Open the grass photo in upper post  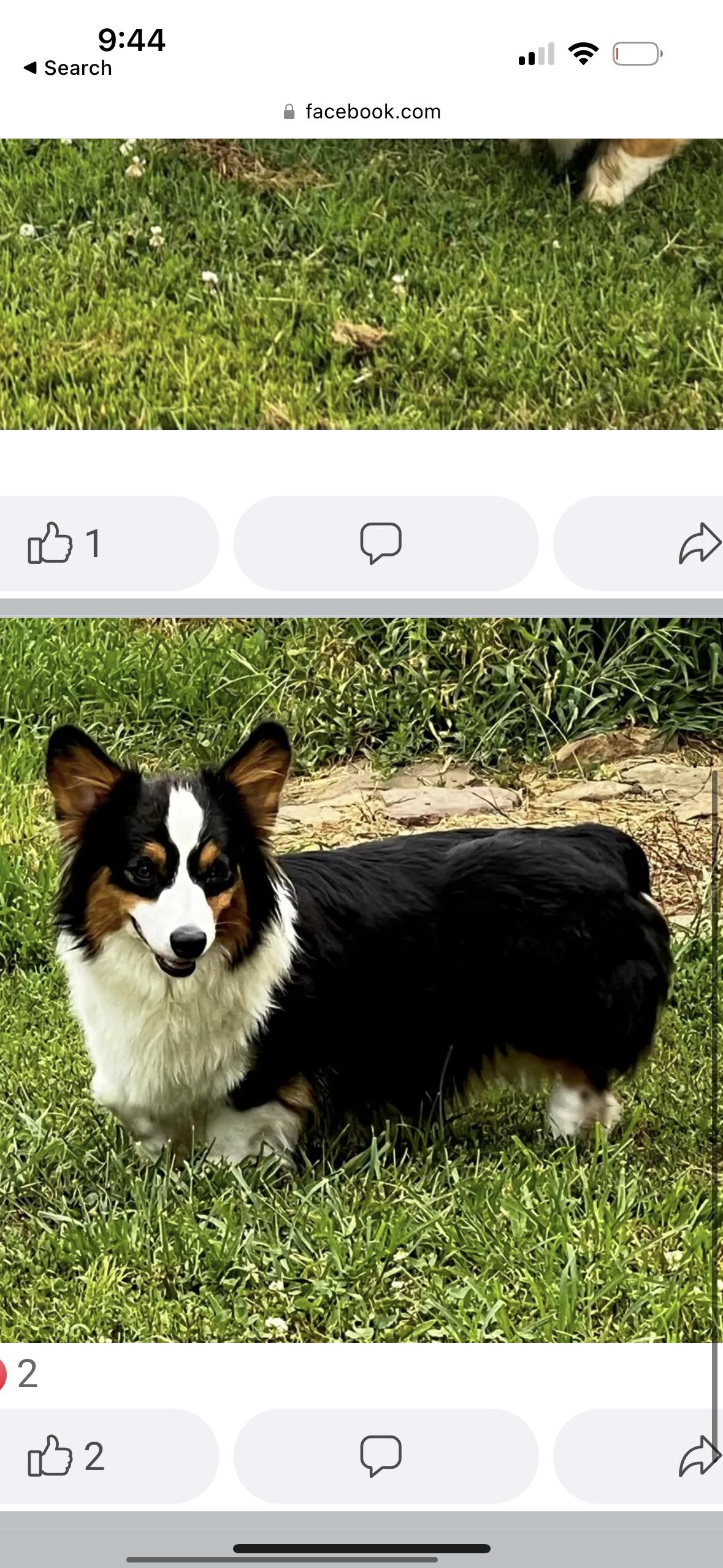click(x=361, y=283)
